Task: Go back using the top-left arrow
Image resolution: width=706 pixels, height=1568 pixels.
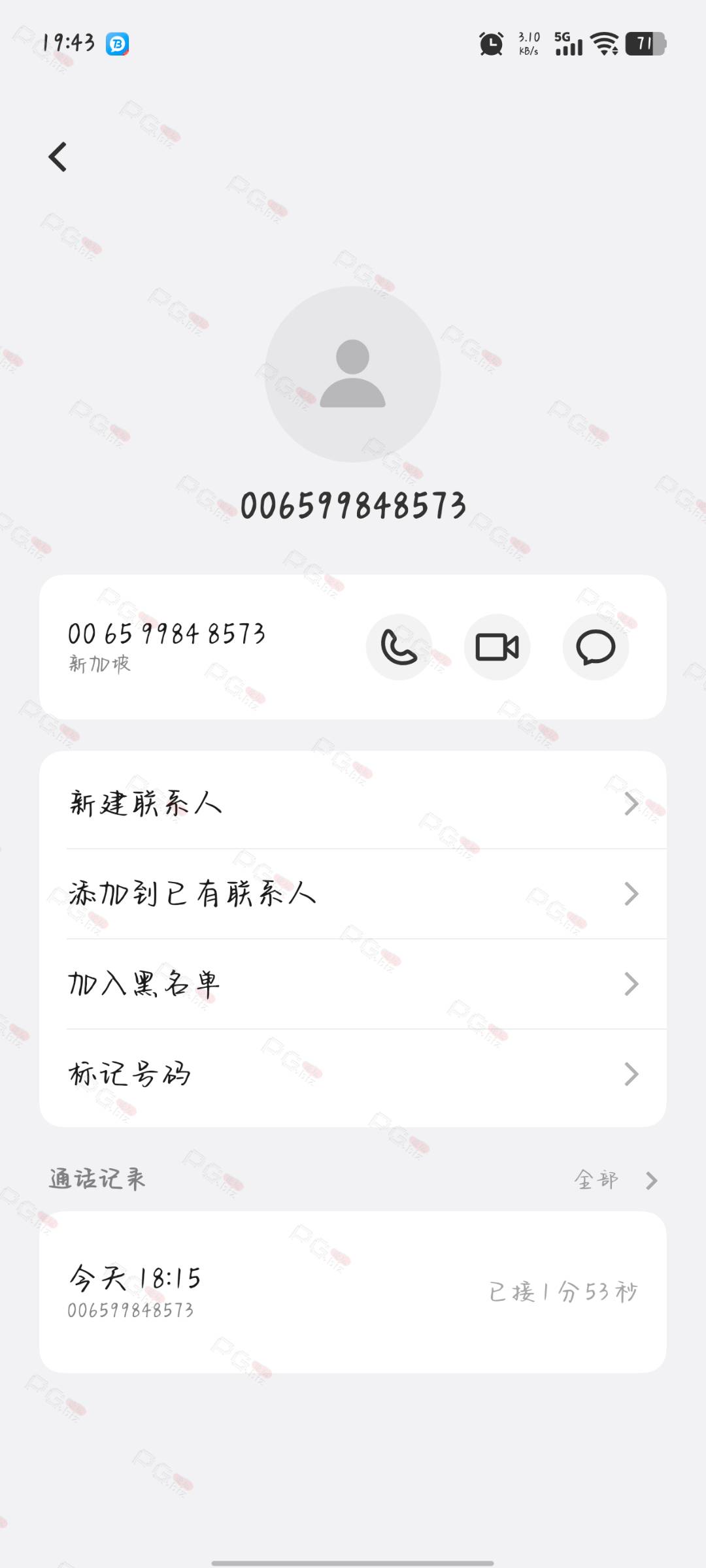Action: click(58, 157)
